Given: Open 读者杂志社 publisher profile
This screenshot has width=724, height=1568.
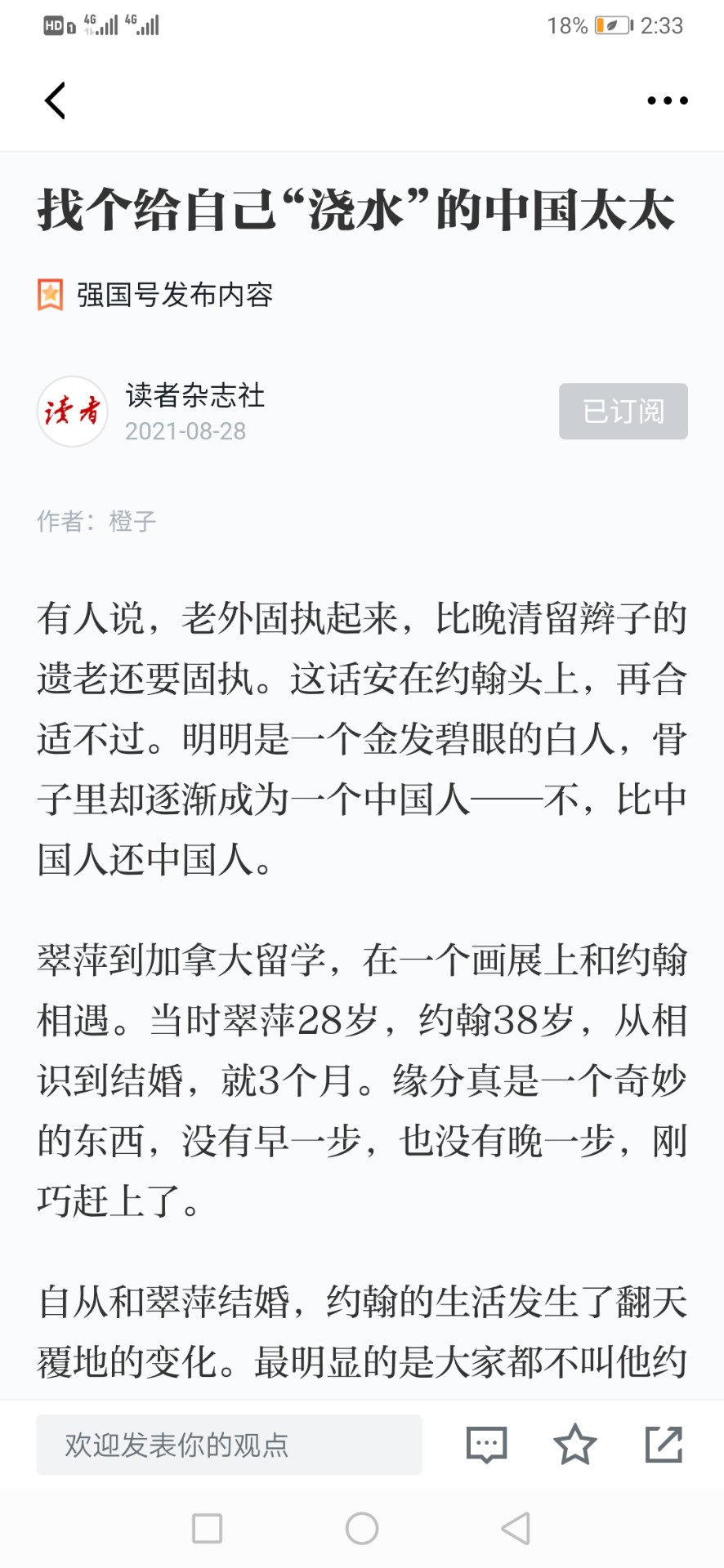Looking at the screenshot, I should [x=194, y=395].
